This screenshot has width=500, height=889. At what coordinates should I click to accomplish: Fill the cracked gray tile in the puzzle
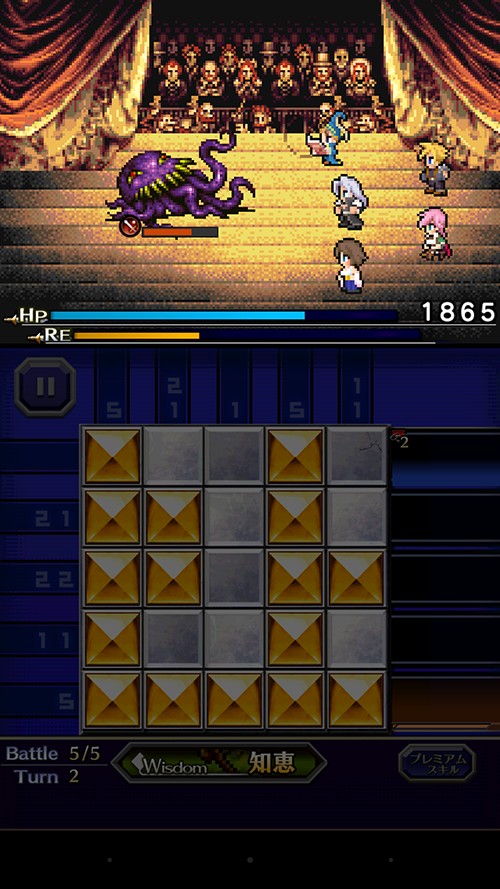[357, 456]
